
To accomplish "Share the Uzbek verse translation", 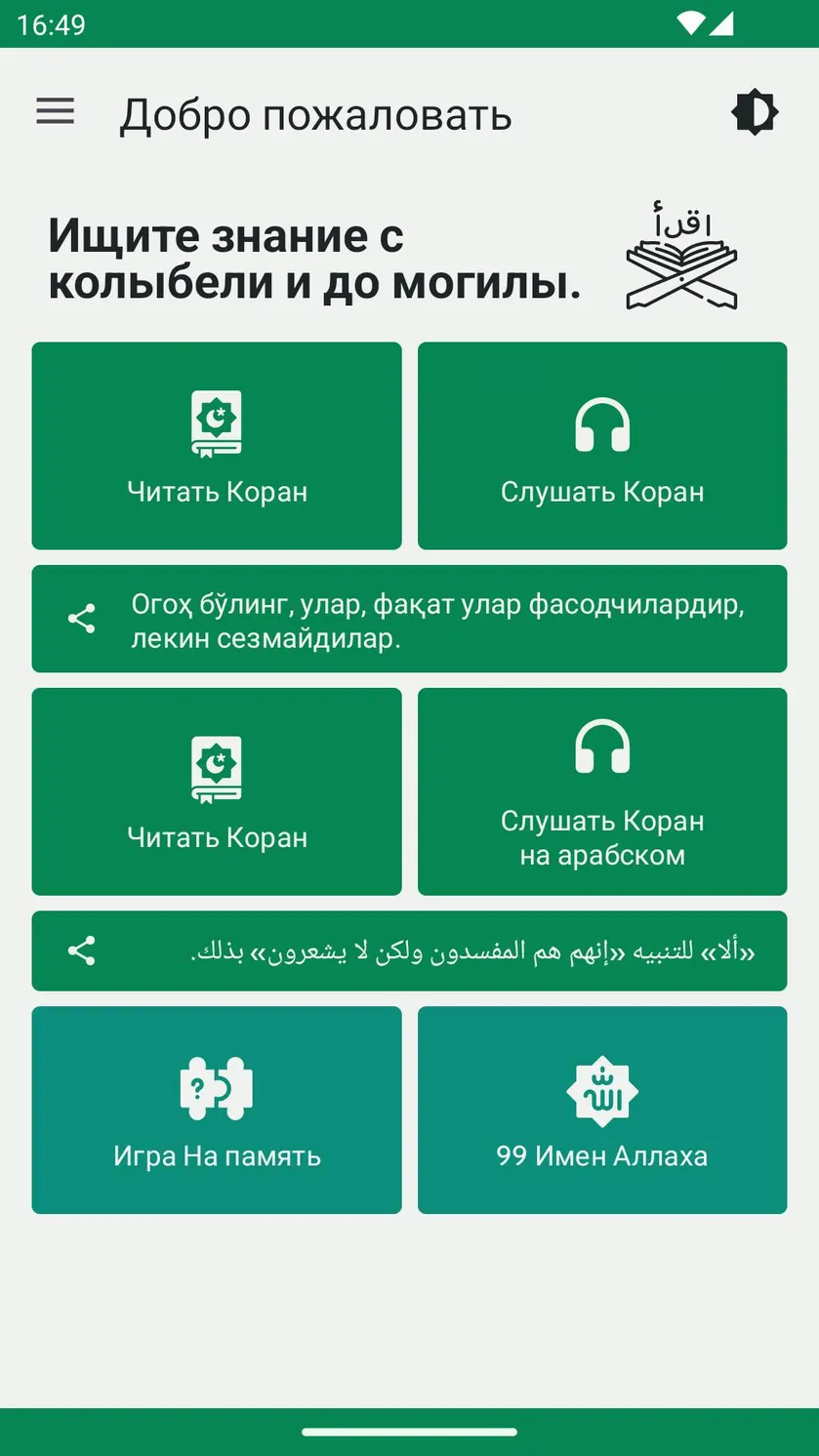I will click(x=82, y=619).
